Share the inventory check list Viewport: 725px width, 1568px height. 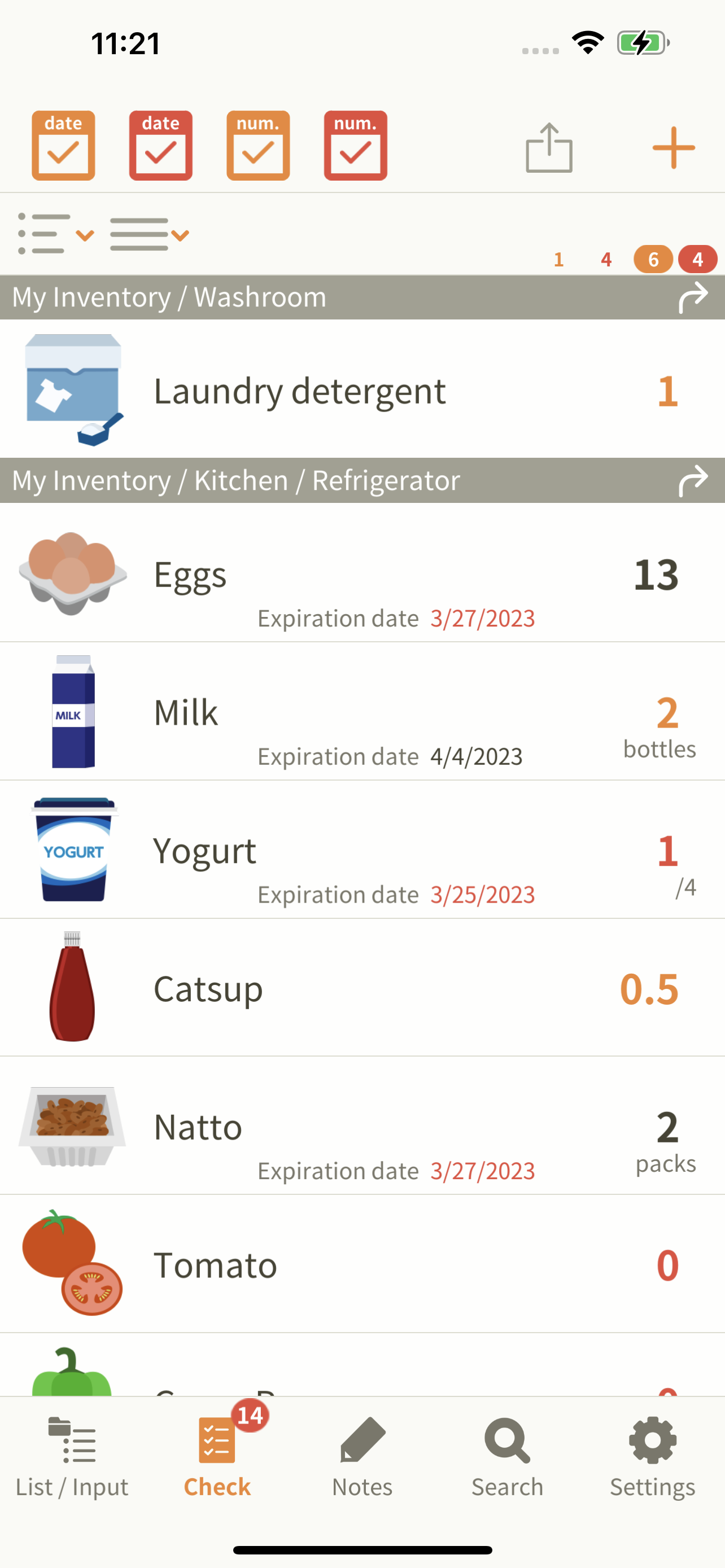pyautogui.click(x=549, y=147)
